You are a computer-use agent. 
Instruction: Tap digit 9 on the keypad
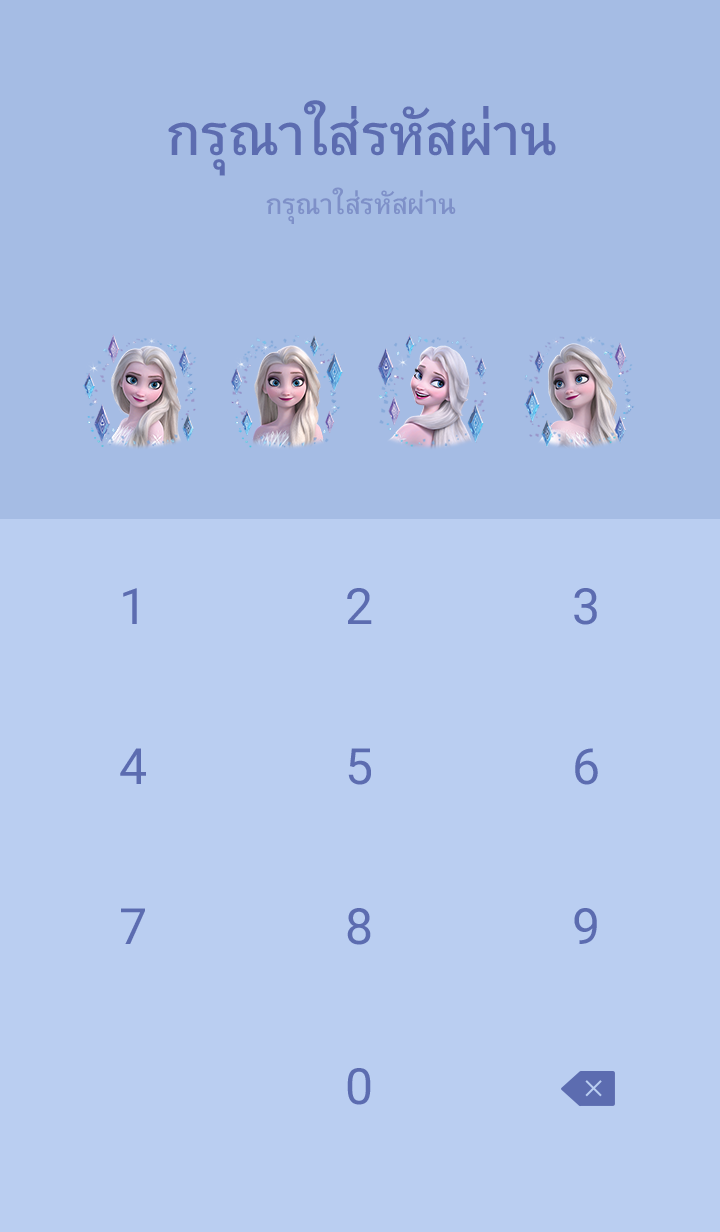coord(585,927)
